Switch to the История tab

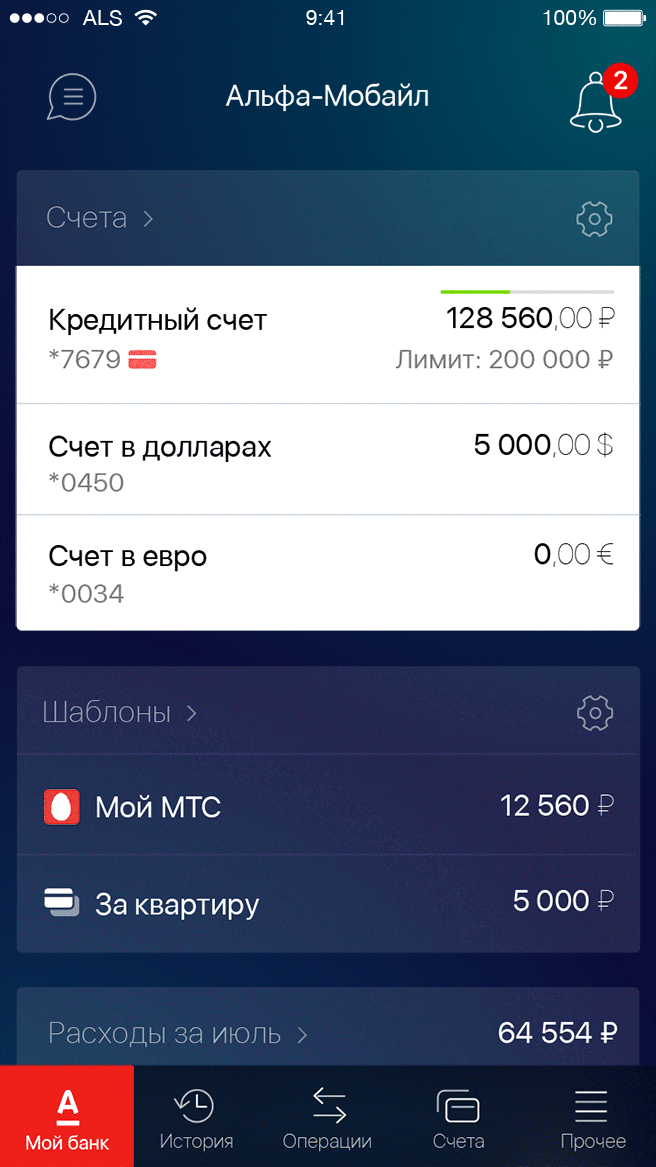pos(196,1116)
